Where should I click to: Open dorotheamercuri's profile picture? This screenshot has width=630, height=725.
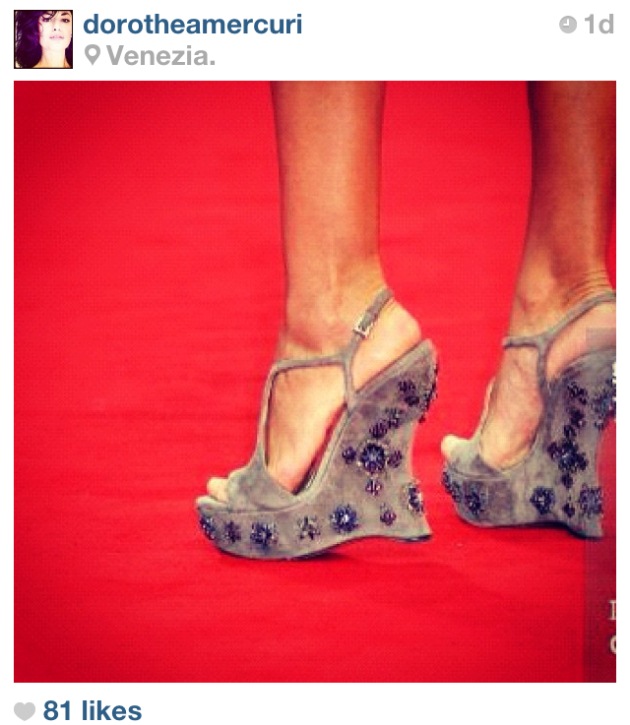(43, 39)
